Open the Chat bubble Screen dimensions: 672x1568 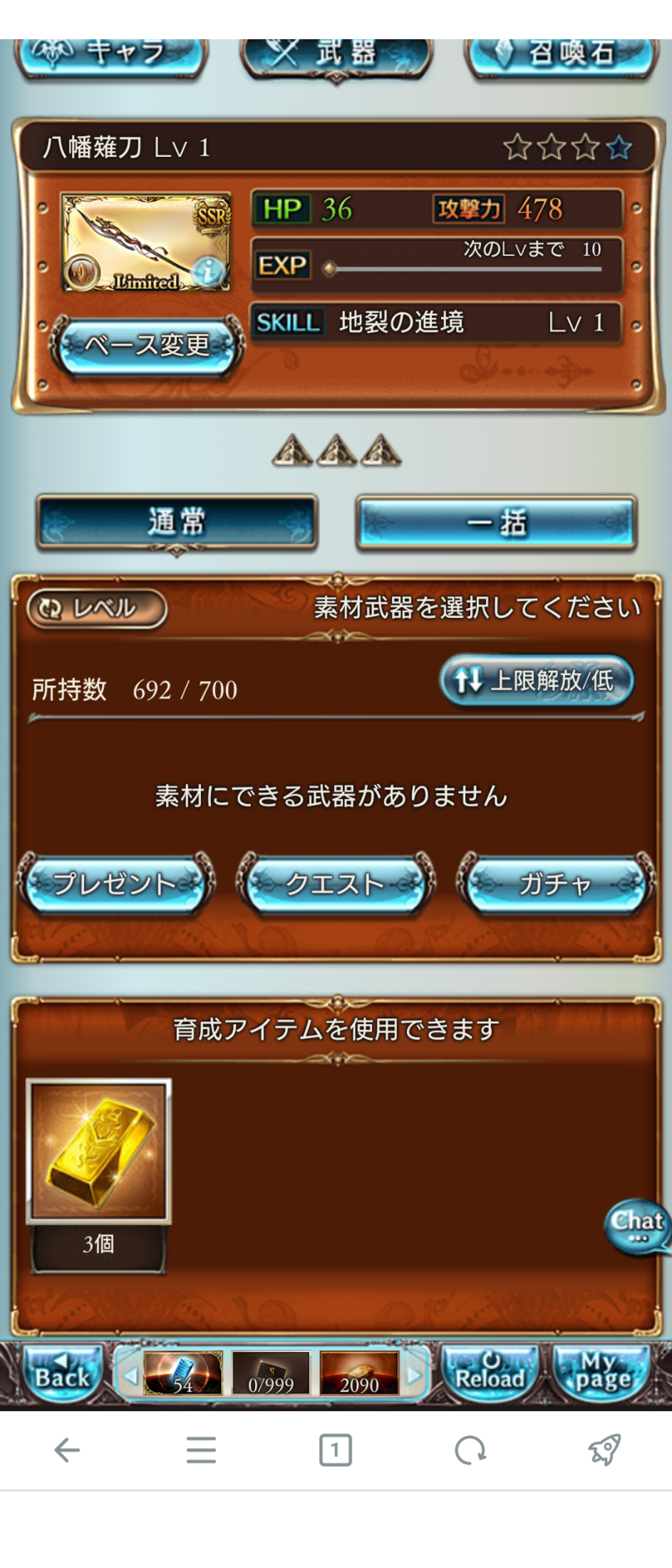click(x=636, y=1225)
